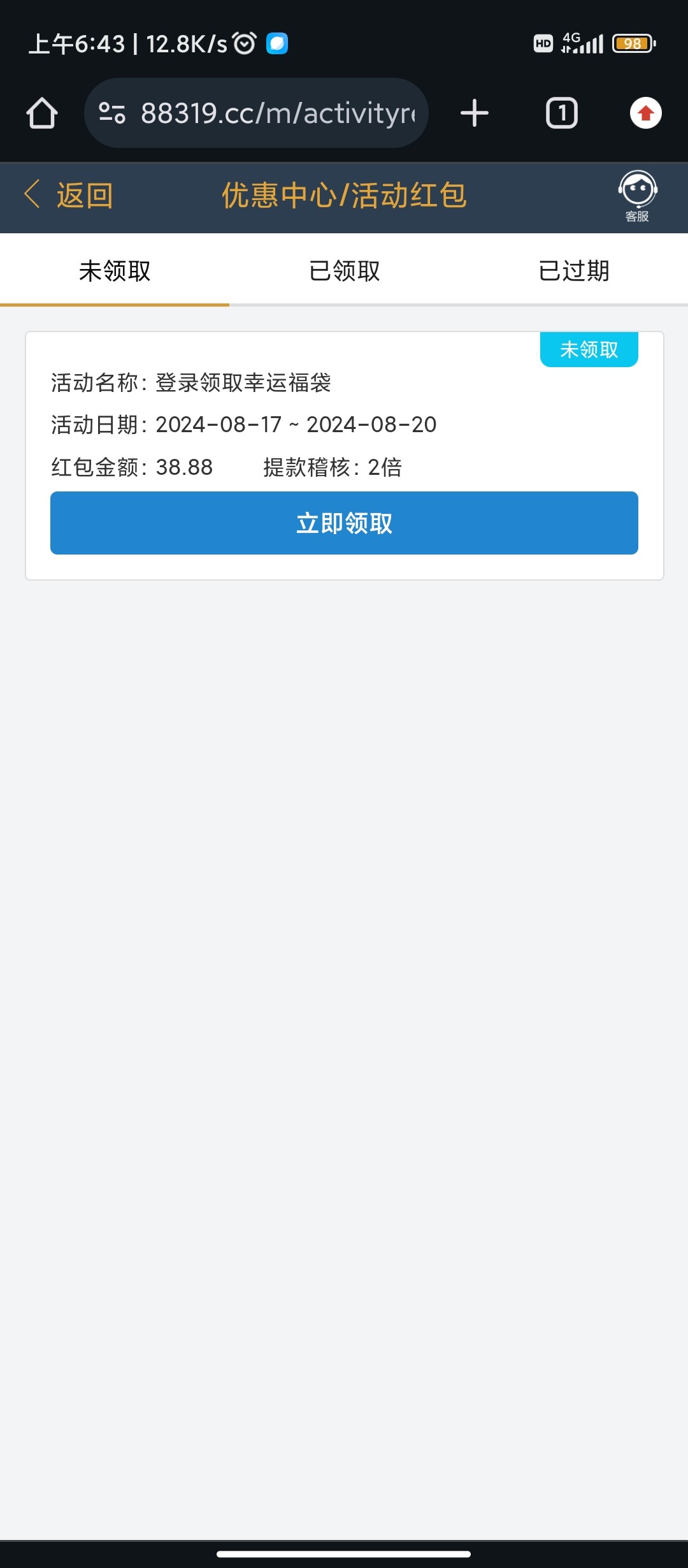Select the 未领取 tab
688x1568 pixels.
pyautogui.click(x=115, y=271)
